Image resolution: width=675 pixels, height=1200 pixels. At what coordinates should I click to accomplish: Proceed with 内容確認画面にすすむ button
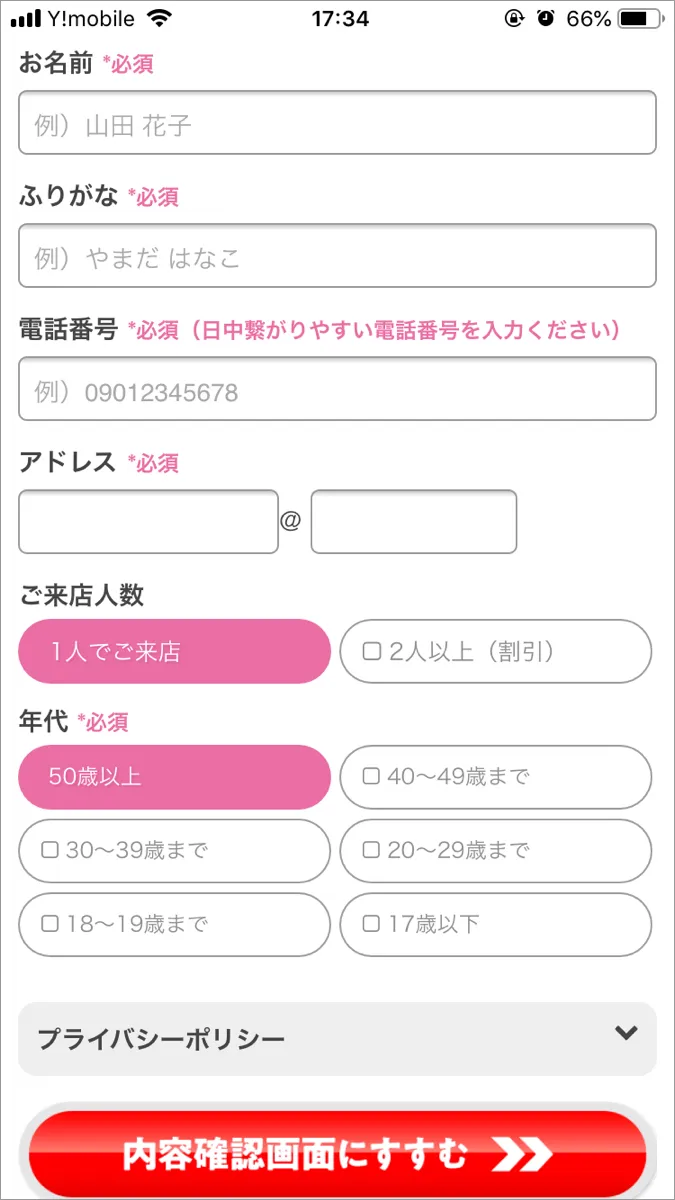point(337,1154)
